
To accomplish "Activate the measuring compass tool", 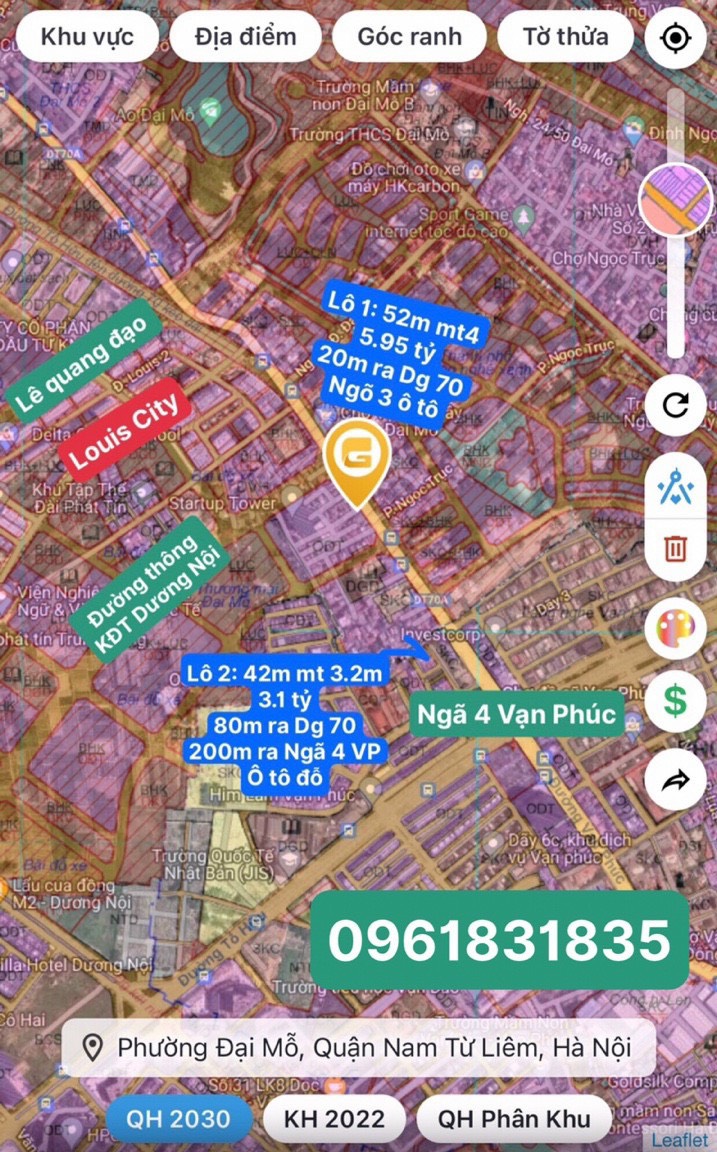I will (x=676, y=490).
